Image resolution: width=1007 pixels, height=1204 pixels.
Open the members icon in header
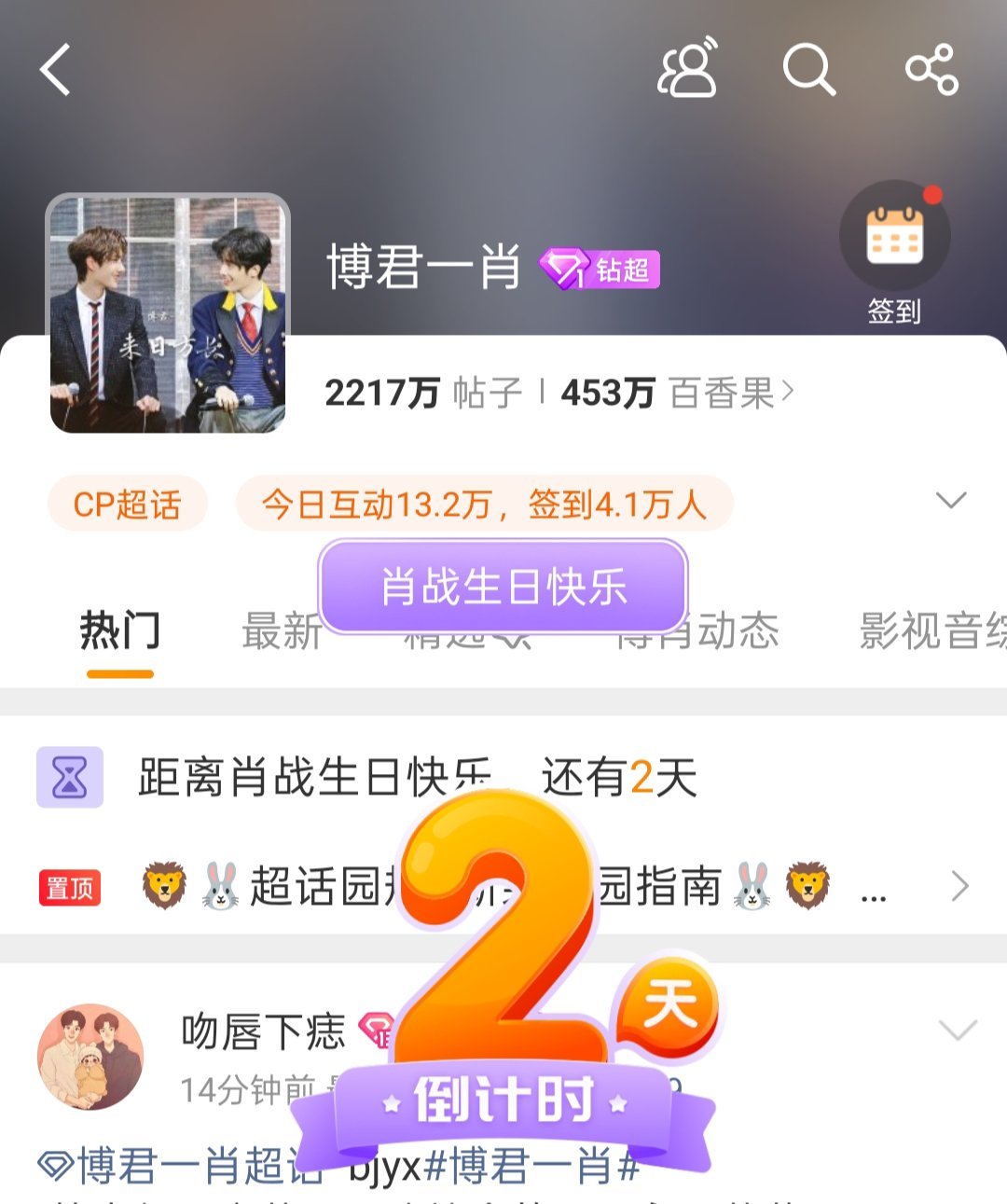click(688, 69)
